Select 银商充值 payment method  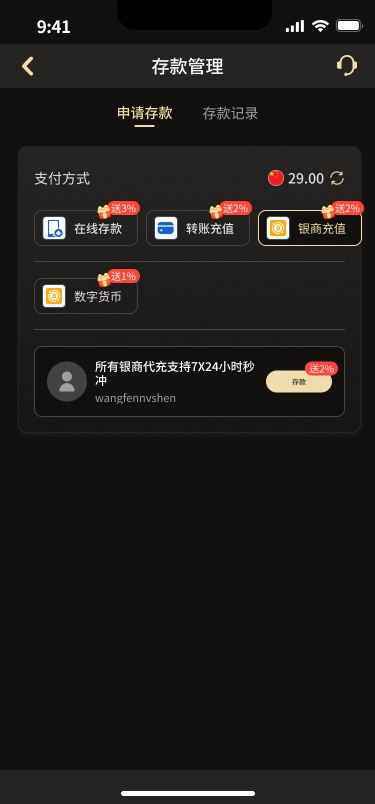click(310, 228)
